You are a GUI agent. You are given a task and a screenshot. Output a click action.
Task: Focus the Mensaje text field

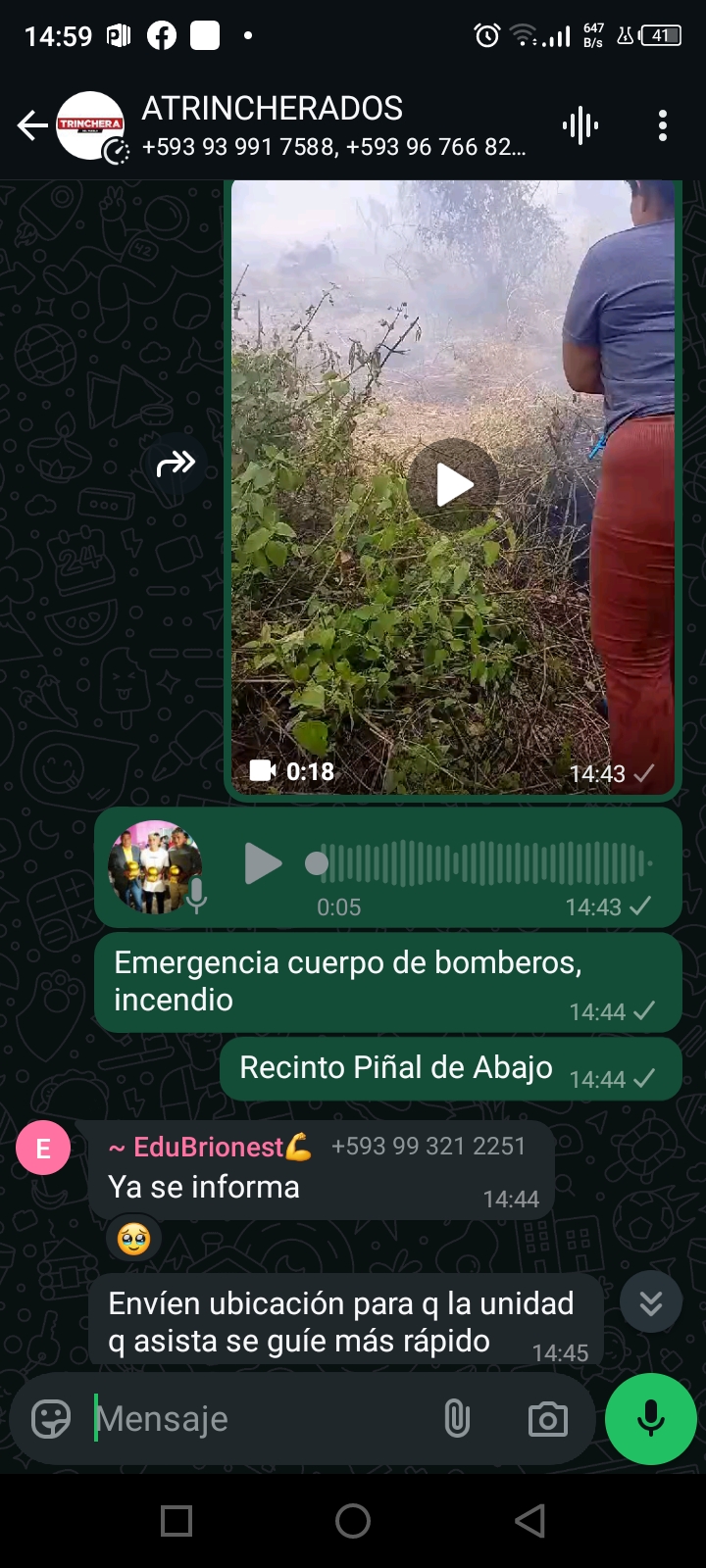tap(255, 1418)
